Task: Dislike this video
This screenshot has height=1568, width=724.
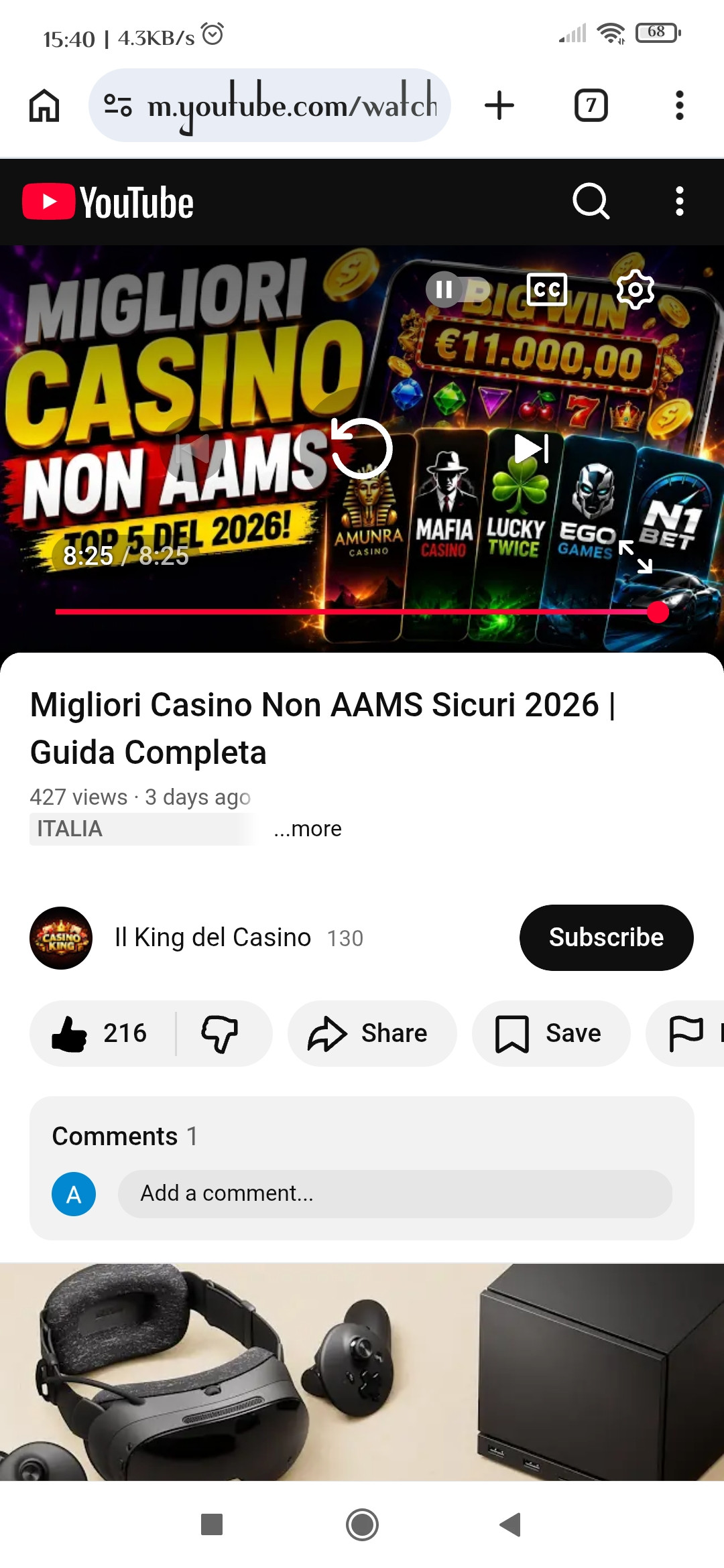Action: tap(220, 1033)
